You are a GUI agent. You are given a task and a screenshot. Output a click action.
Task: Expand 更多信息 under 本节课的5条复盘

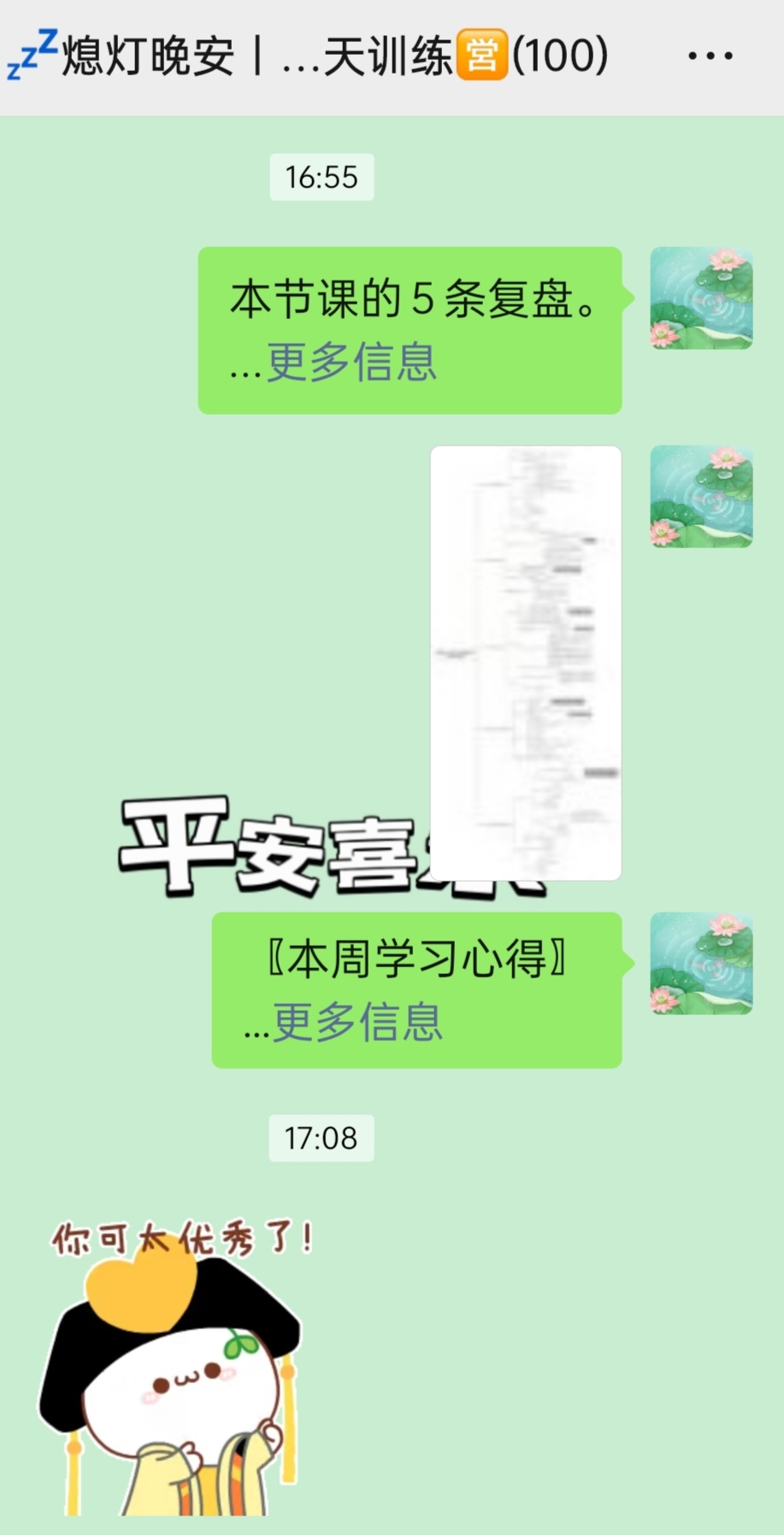pyautogui.click(x=352, y=363)
